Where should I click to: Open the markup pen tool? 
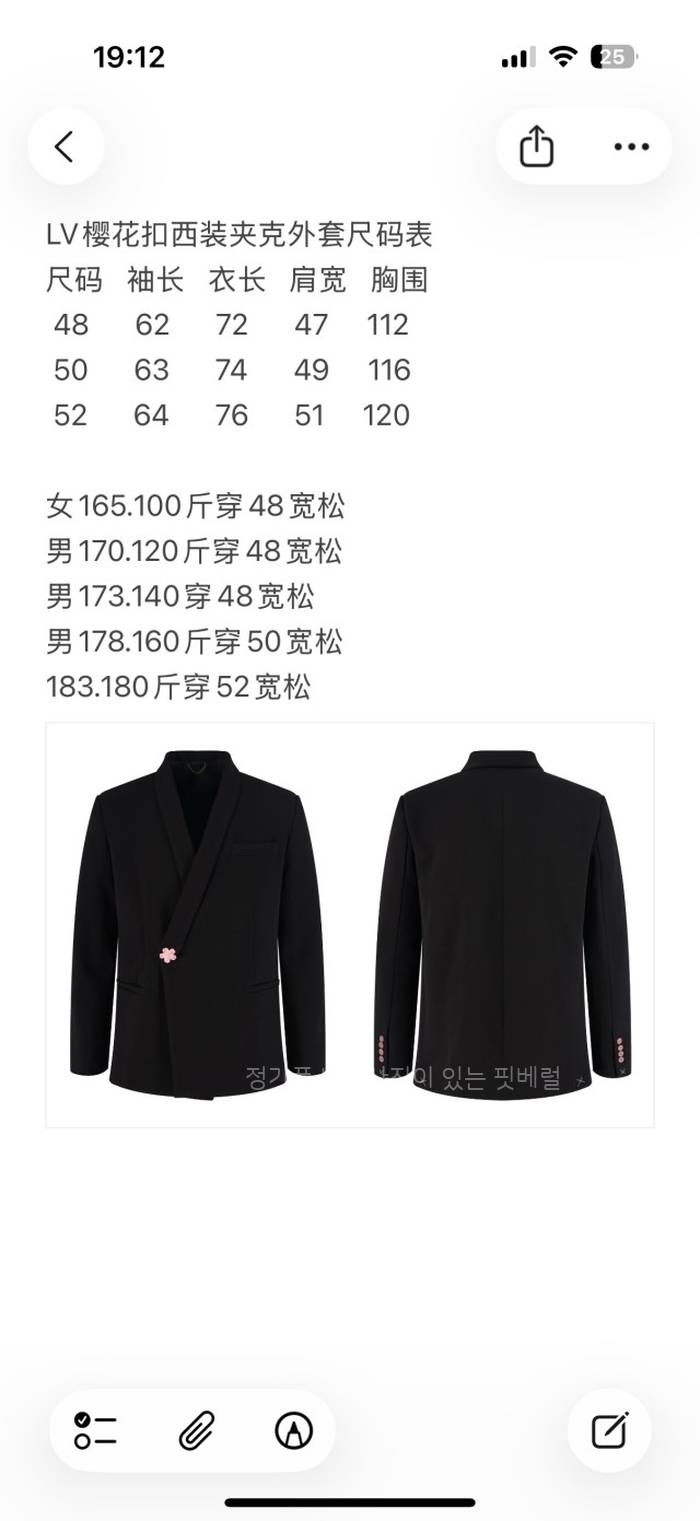point(293,1431)
